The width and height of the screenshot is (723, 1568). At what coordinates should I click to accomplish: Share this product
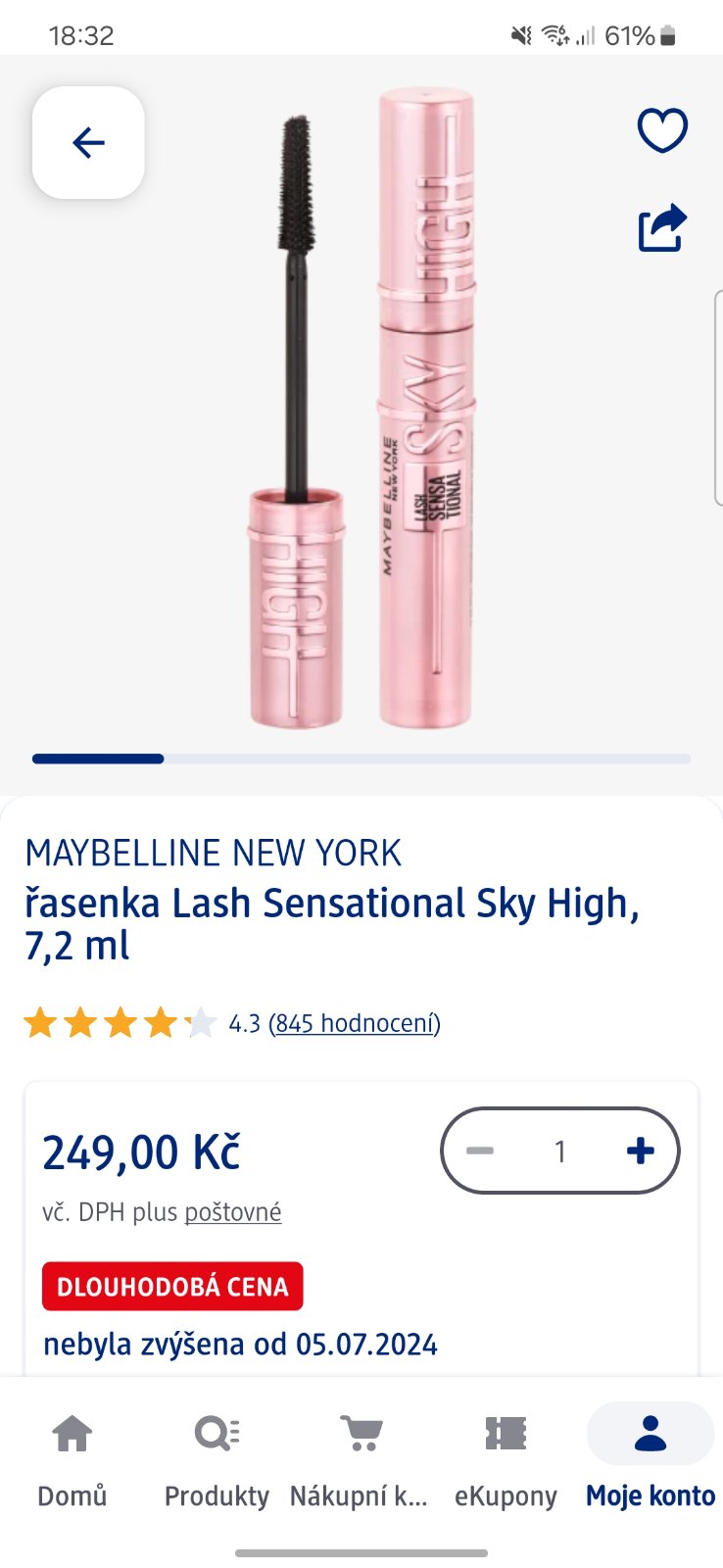point(662,228)
